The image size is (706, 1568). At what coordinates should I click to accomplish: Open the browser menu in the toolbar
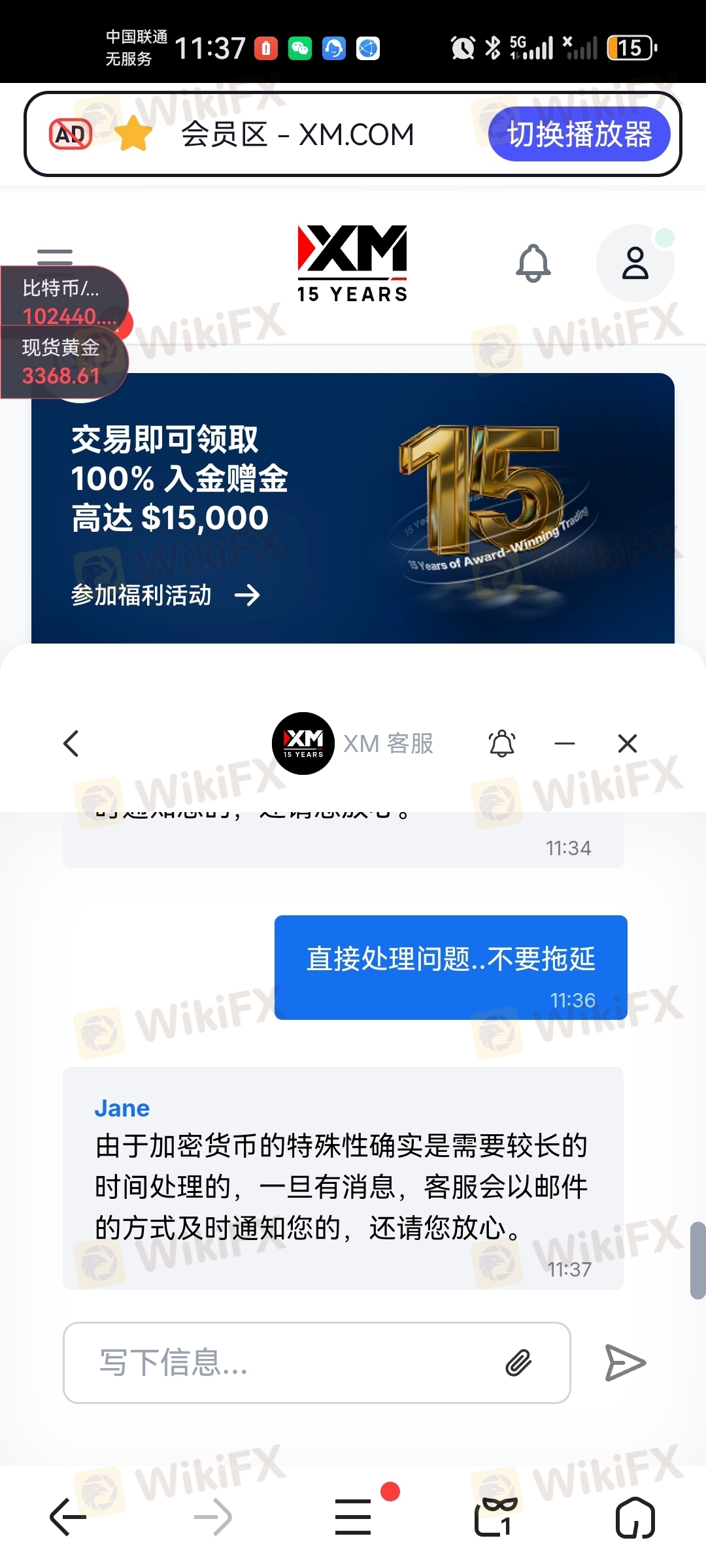[353, 1517]
